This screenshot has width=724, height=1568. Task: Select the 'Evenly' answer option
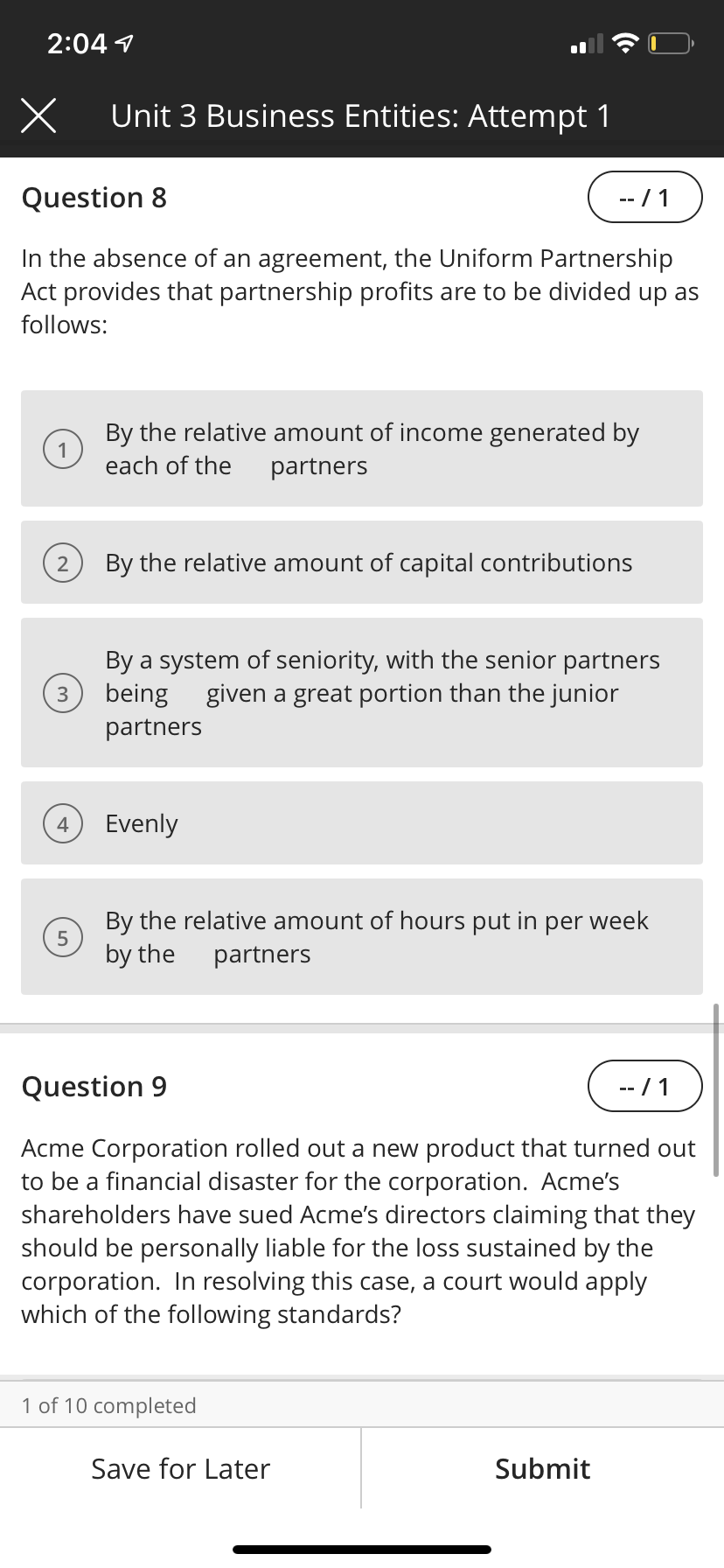pos(361,822)
